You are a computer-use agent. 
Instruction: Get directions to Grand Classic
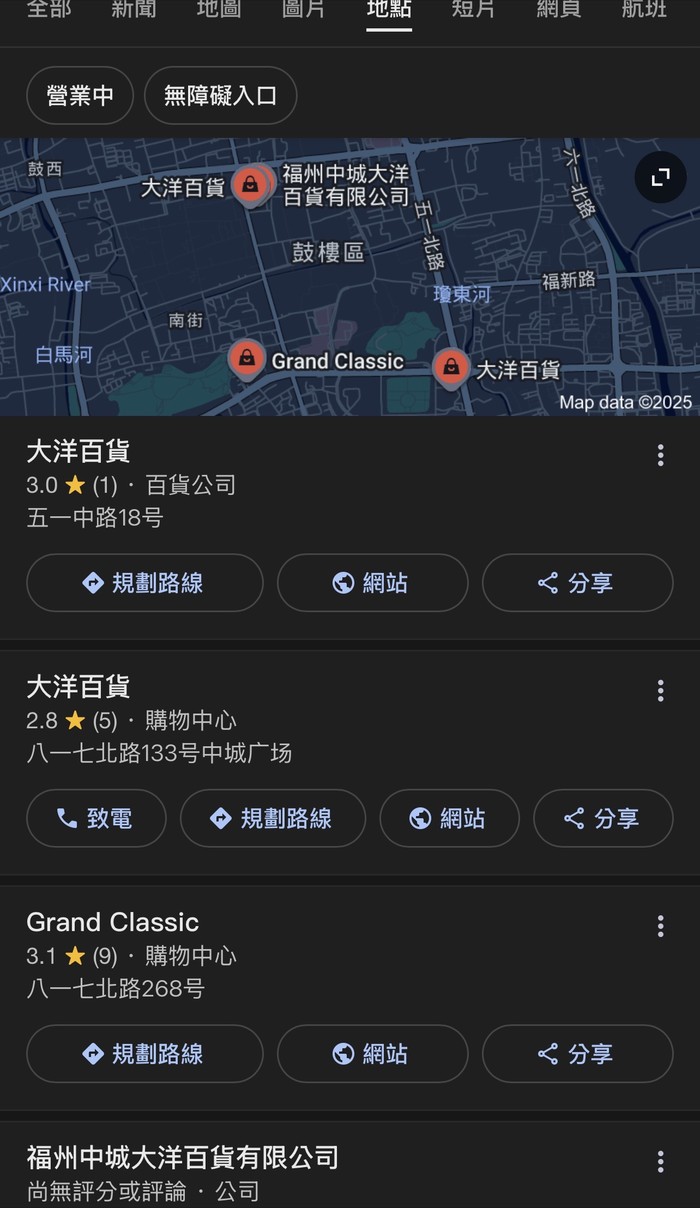145,1054
